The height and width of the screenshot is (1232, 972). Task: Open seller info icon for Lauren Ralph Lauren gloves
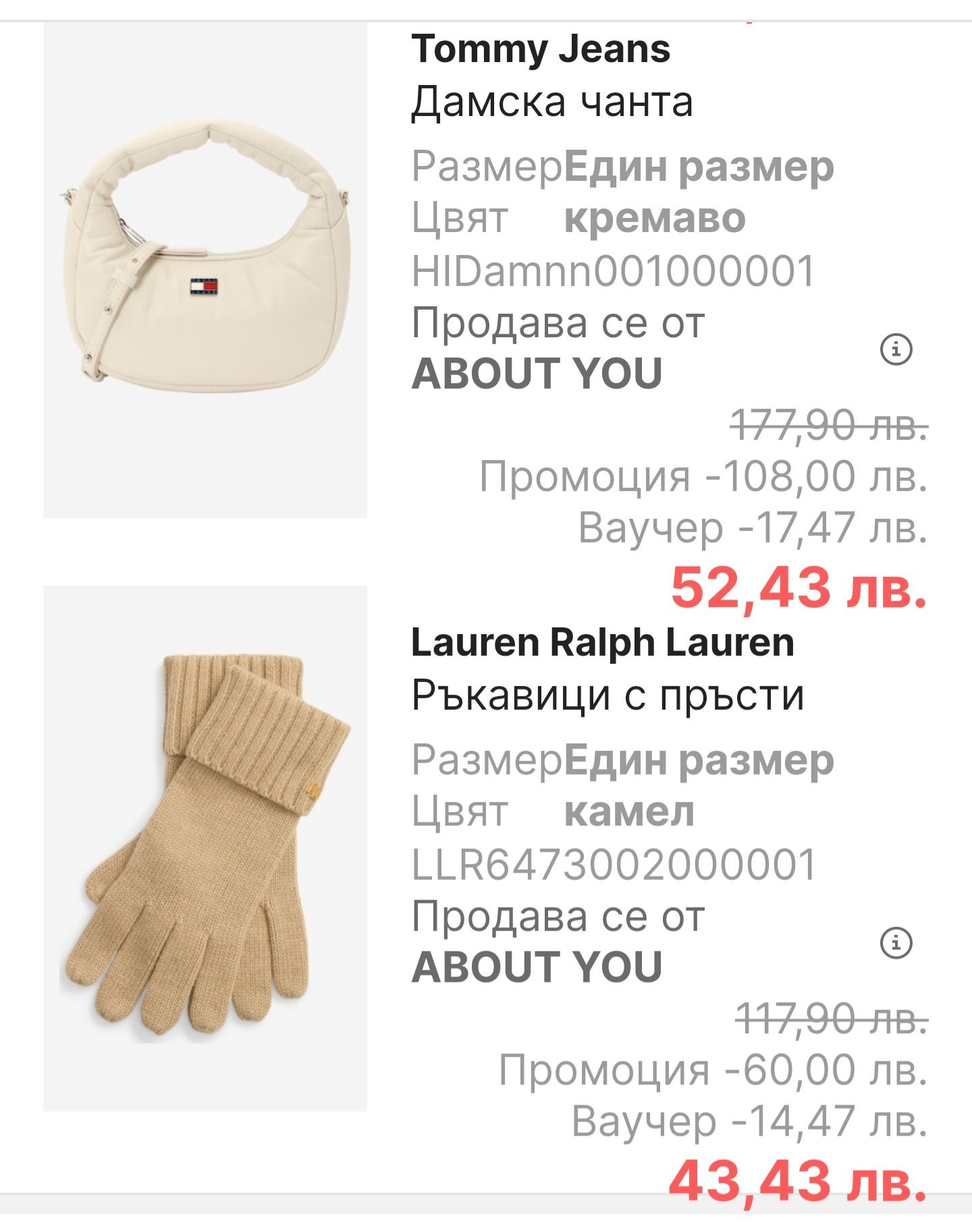[896, 943]
